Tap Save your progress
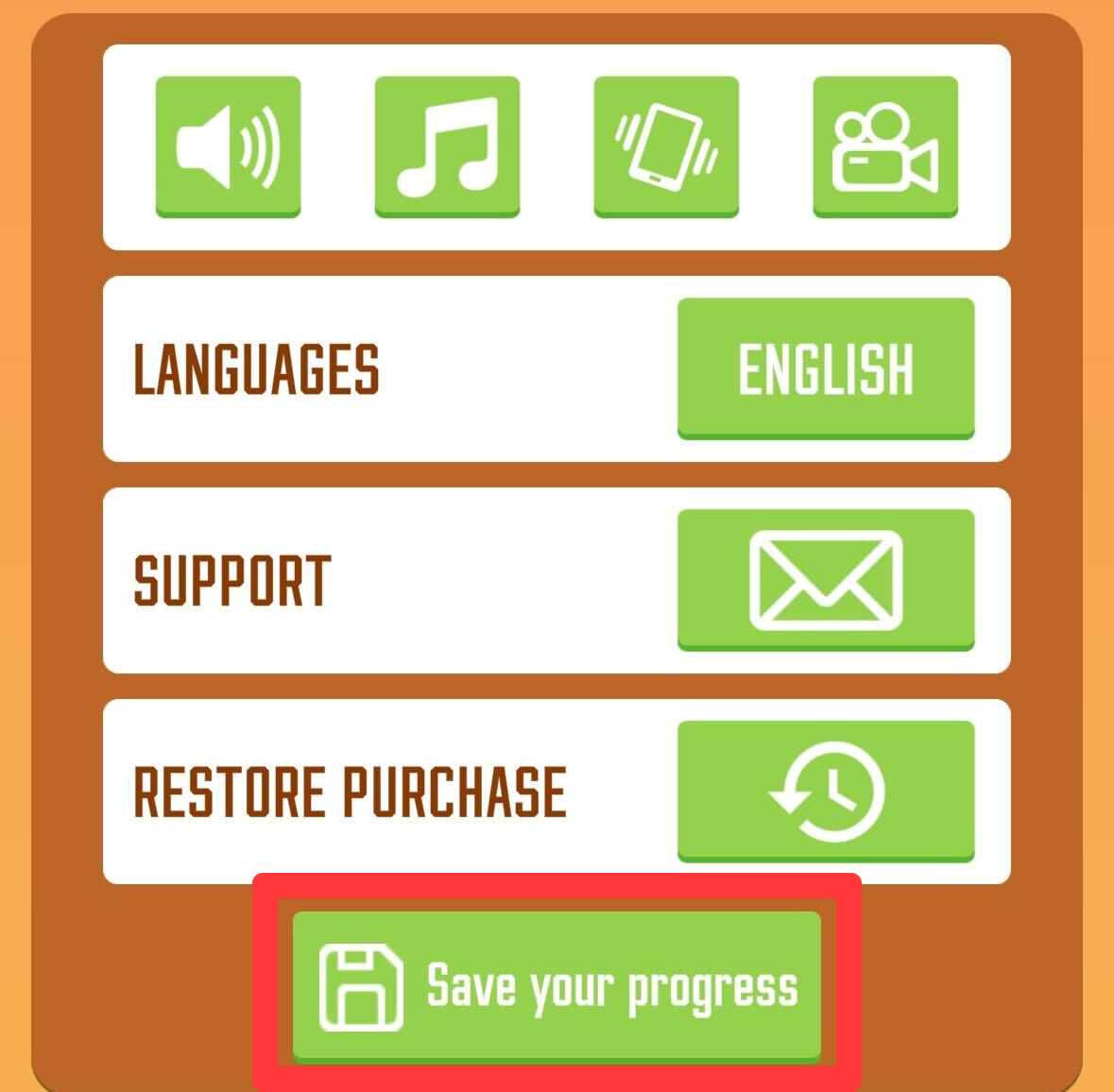The width and height of the screenshot is (1114, 1092). 557,986
